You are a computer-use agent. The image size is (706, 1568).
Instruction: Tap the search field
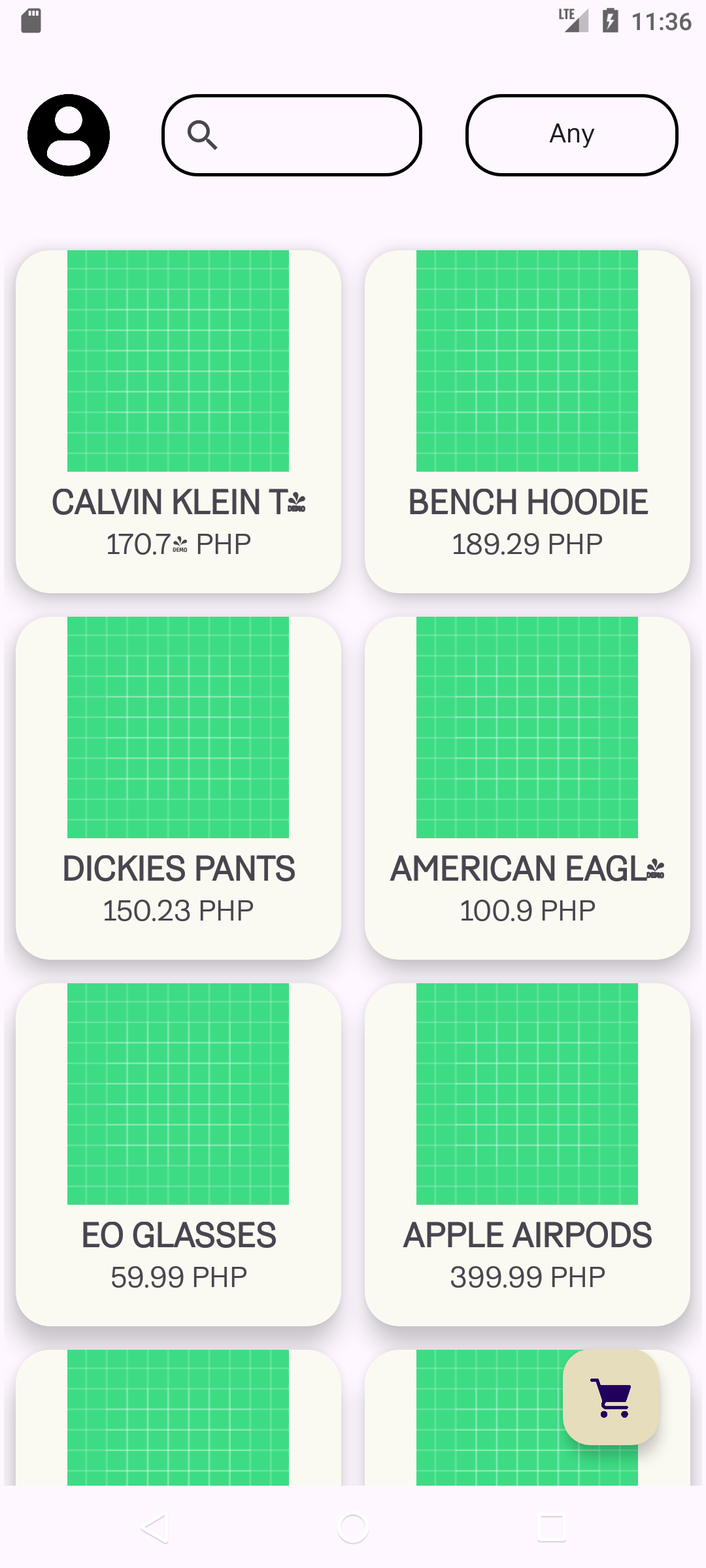pyautogui.click(x=292, y=135)
